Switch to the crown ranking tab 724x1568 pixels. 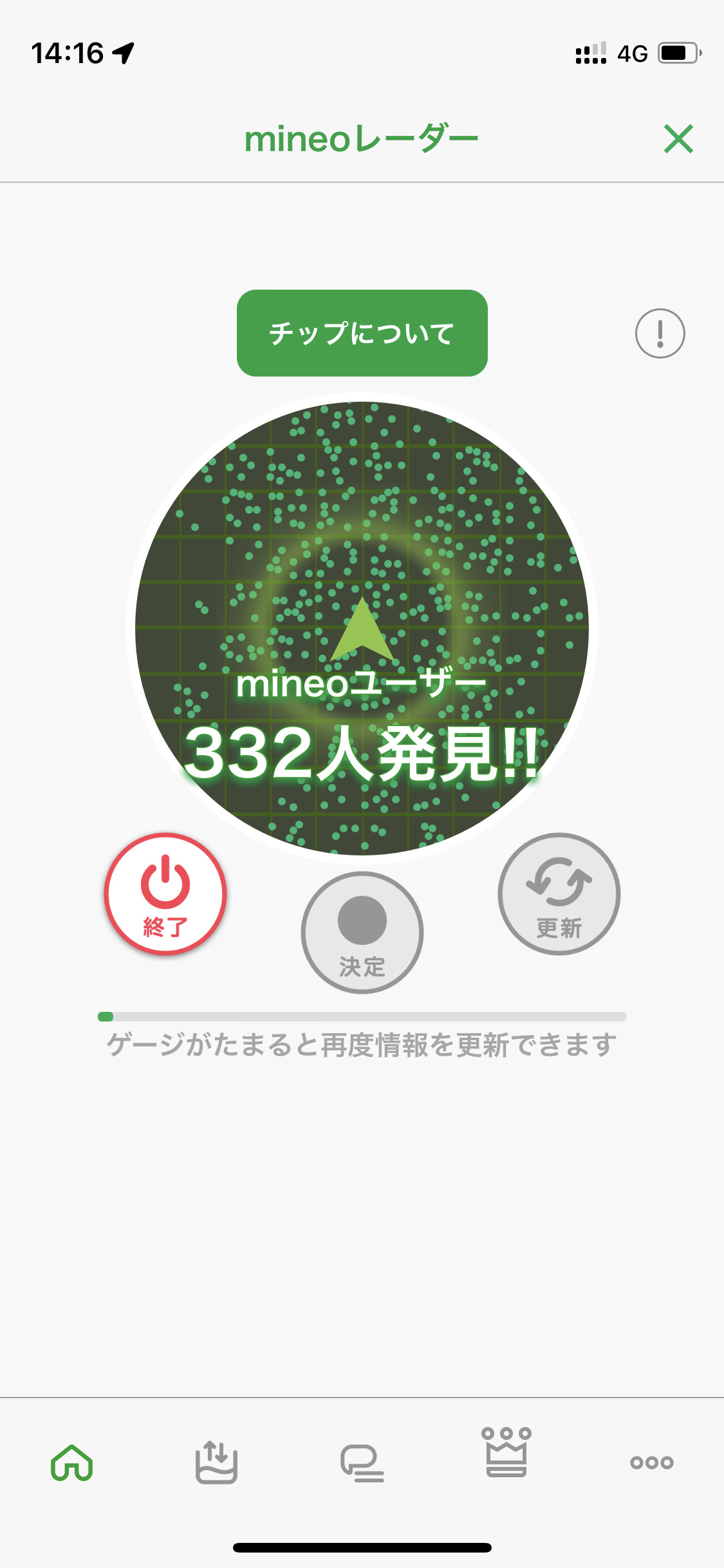click(506, 1453)
